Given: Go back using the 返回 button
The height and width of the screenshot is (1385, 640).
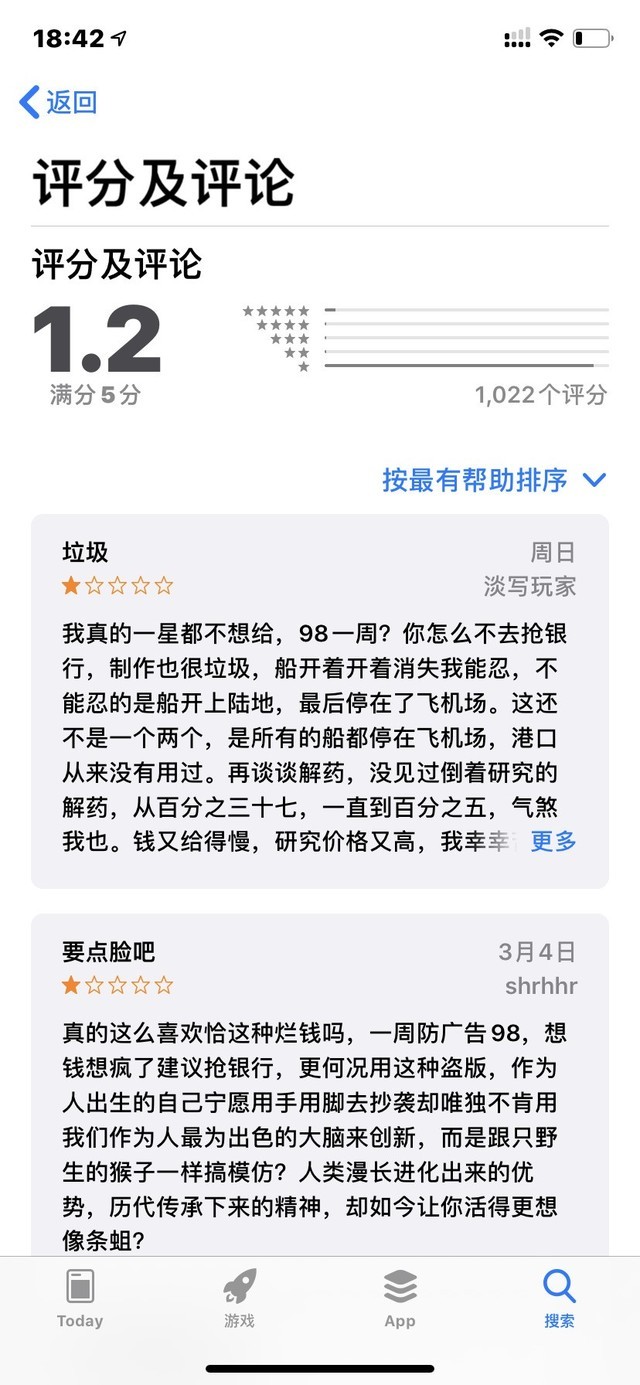Looking at the screenshot, I should click(x=59, y=102).
